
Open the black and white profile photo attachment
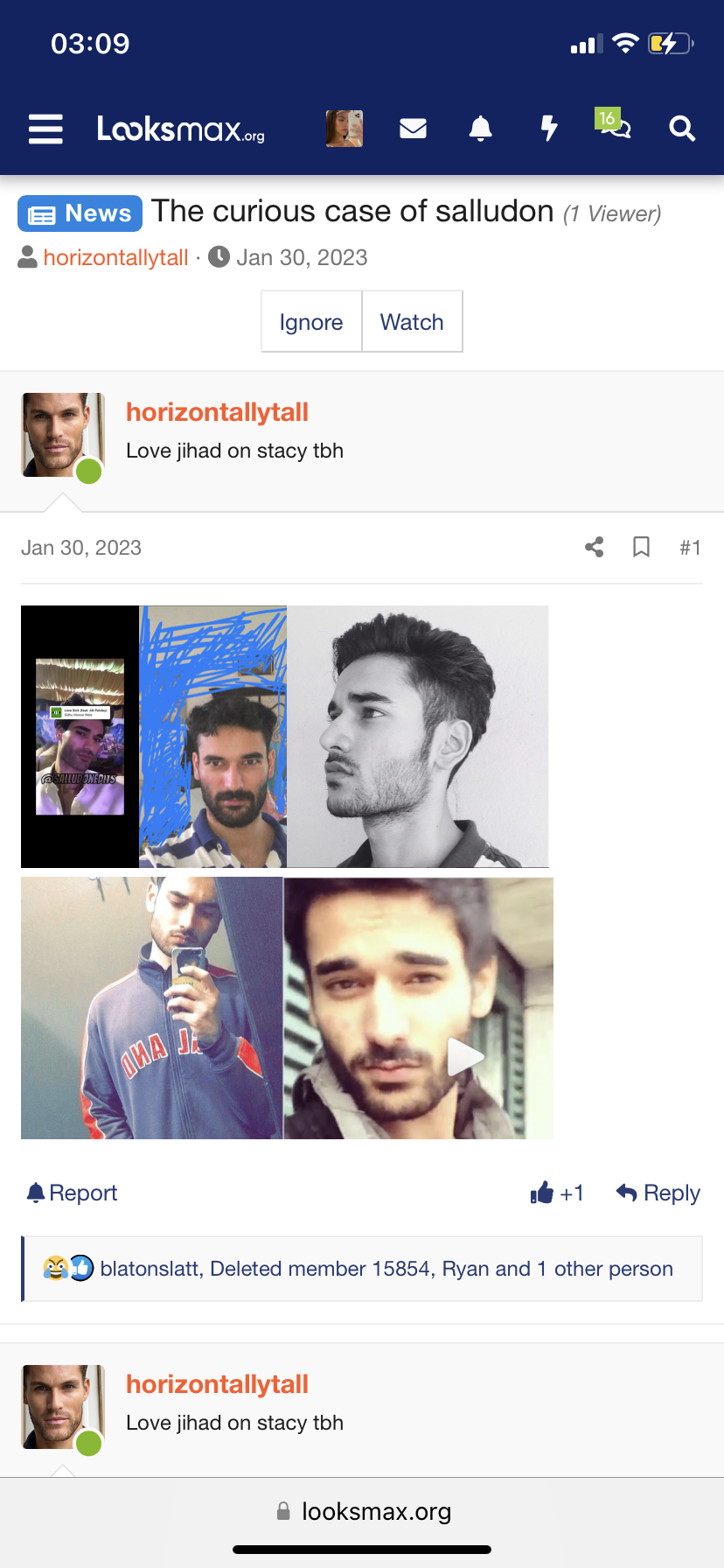418,737
